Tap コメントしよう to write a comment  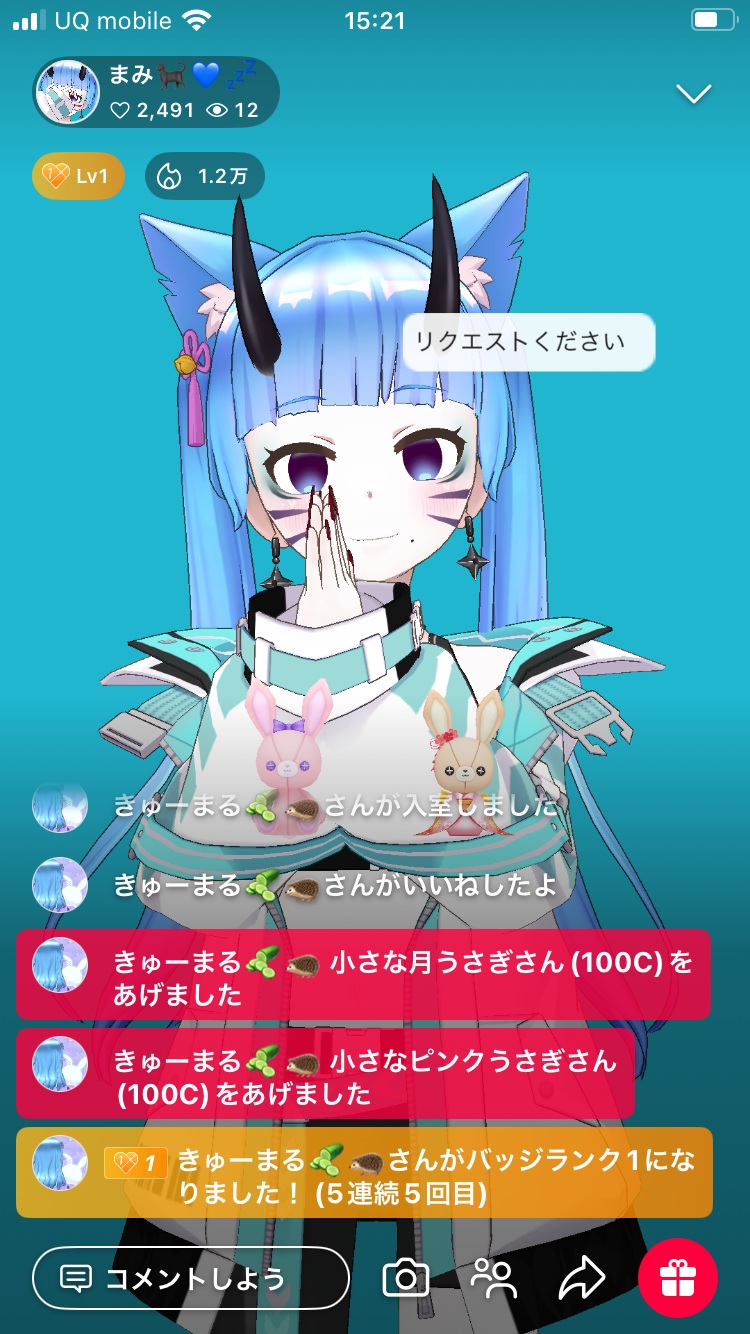click(x=190, y=1277)
